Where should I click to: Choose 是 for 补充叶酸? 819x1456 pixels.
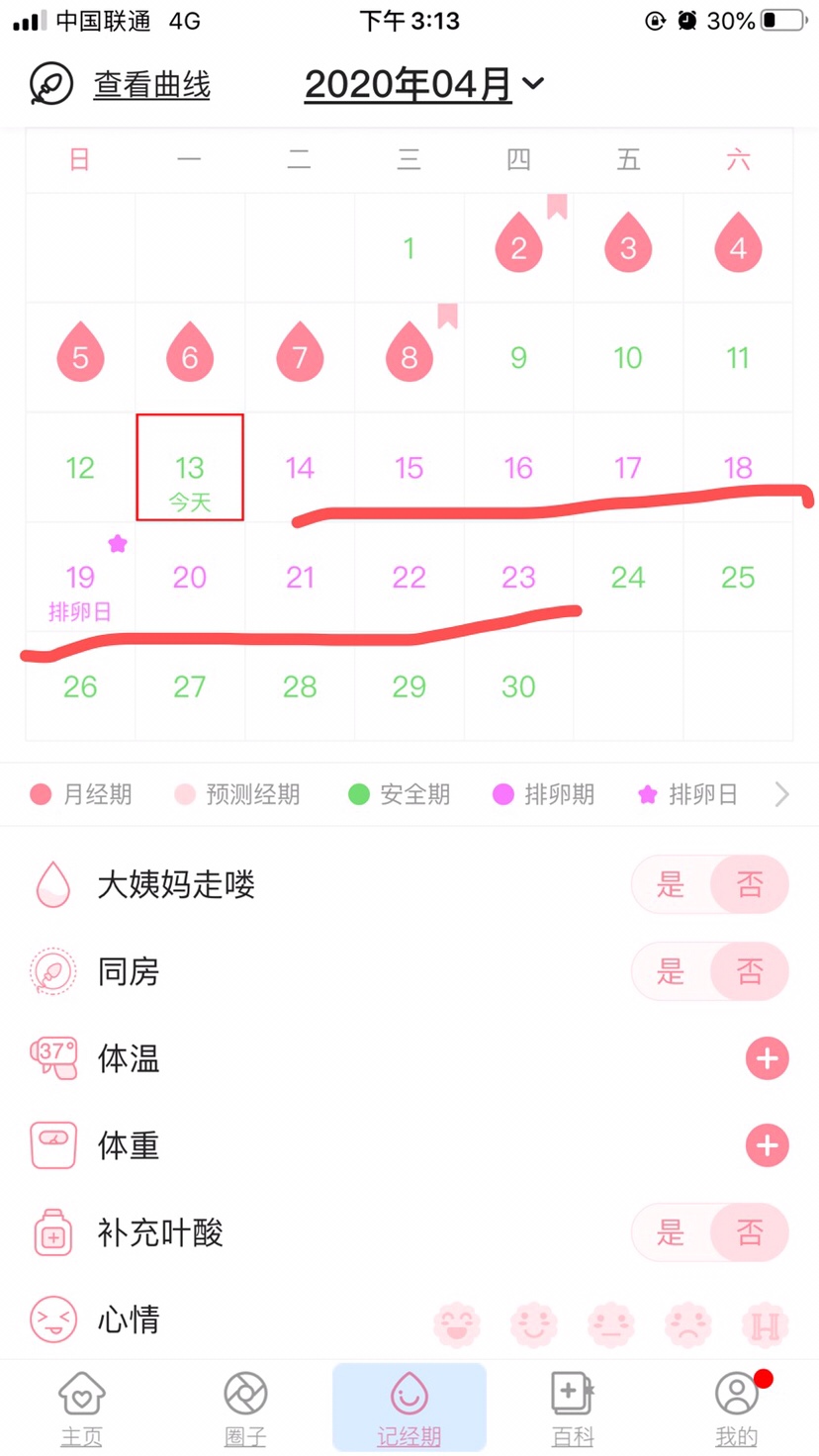point(671,1232)
